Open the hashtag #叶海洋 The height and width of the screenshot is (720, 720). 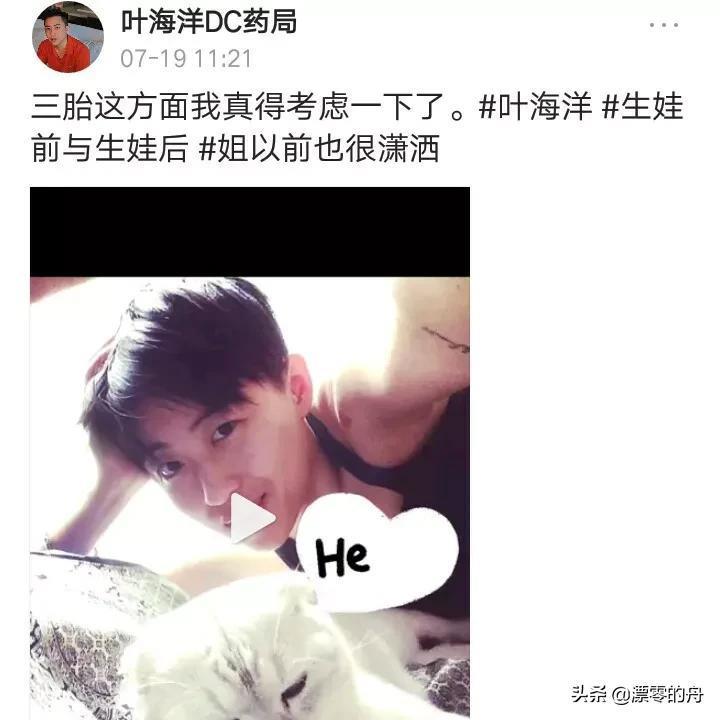536,108
